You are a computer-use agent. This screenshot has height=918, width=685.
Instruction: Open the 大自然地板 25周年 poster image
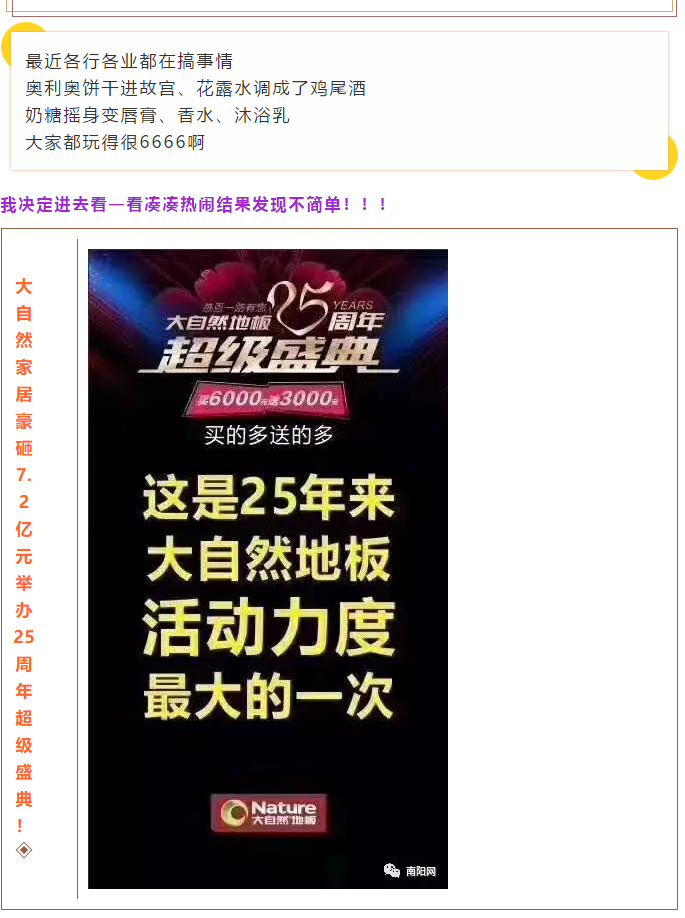click(x=268, y=568)
